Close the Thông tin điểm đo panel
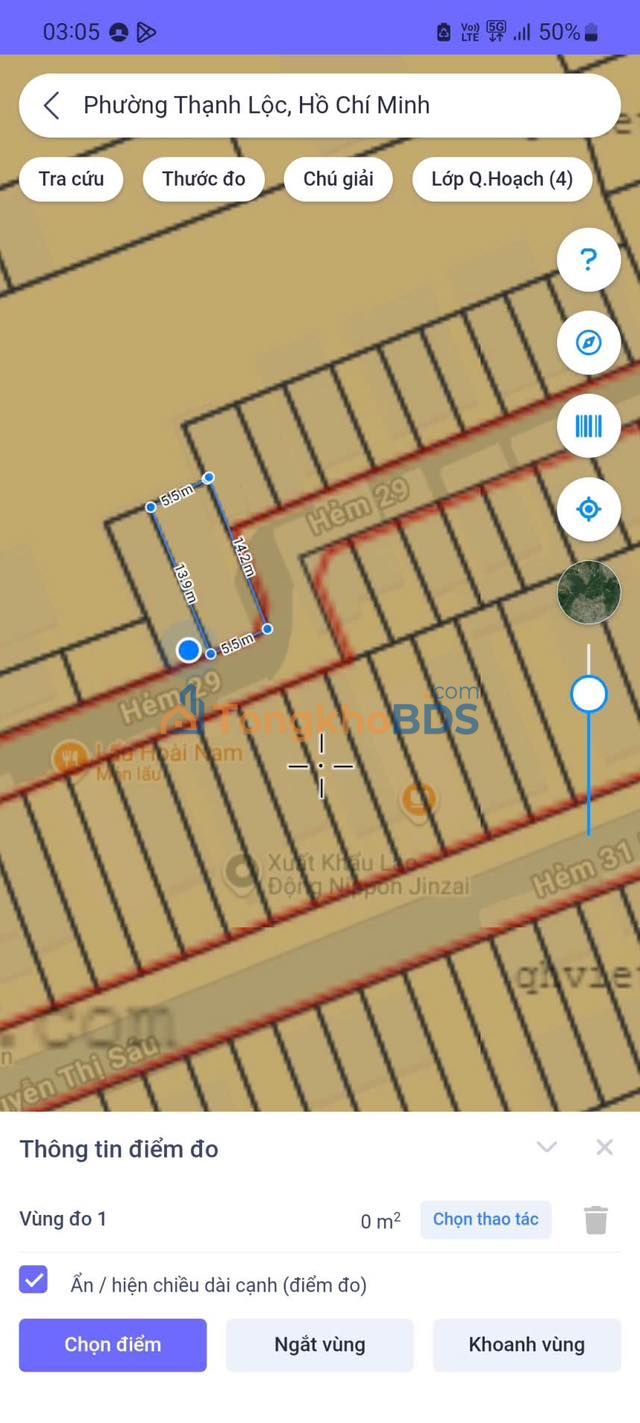Image resolution: width=640 pixels, height=1423 pixels. pyautogui.click(x=604, y=1147)
